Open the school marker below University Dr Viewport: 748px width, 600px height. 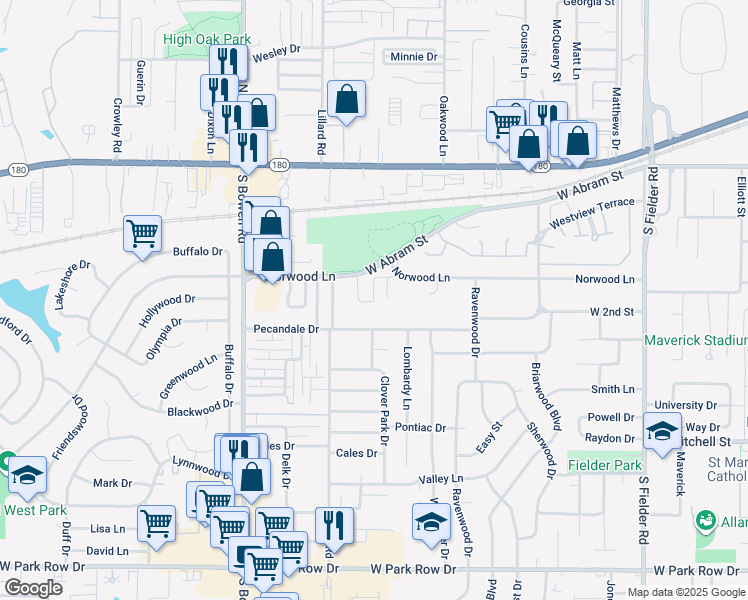pyautogui.click(x=662, y=434)
